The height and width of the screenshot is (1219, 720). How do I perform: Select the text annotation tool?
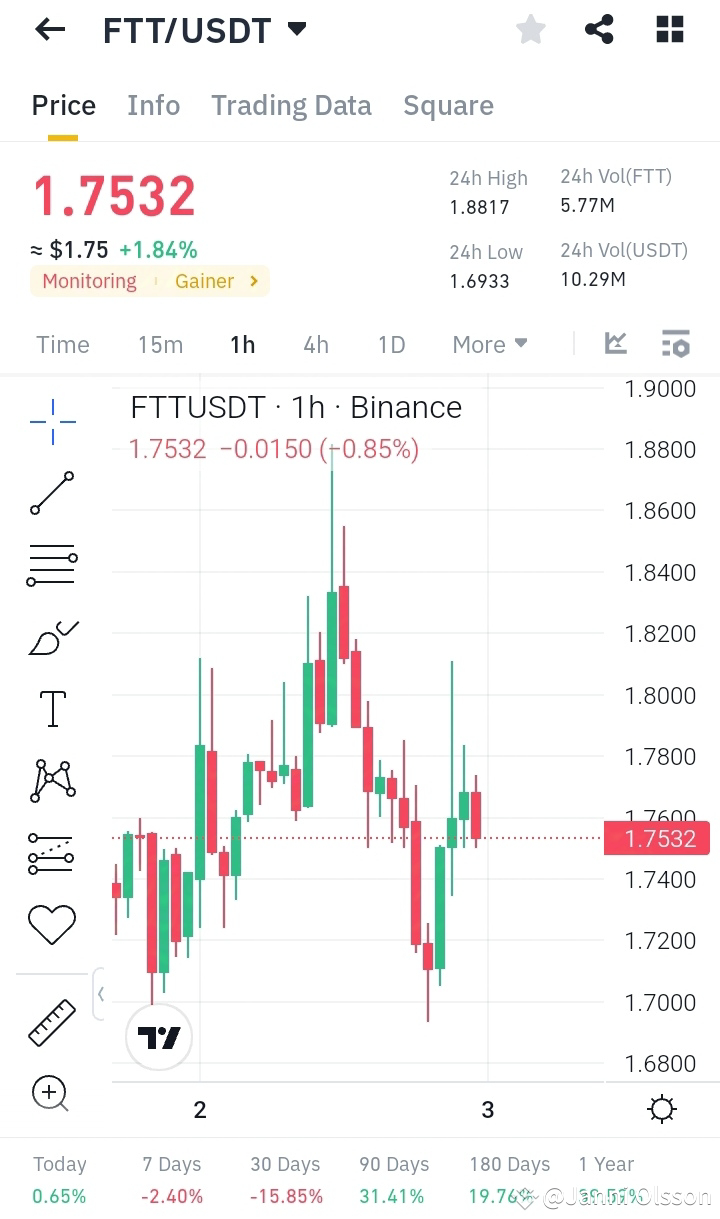click(x=51, y=709)
